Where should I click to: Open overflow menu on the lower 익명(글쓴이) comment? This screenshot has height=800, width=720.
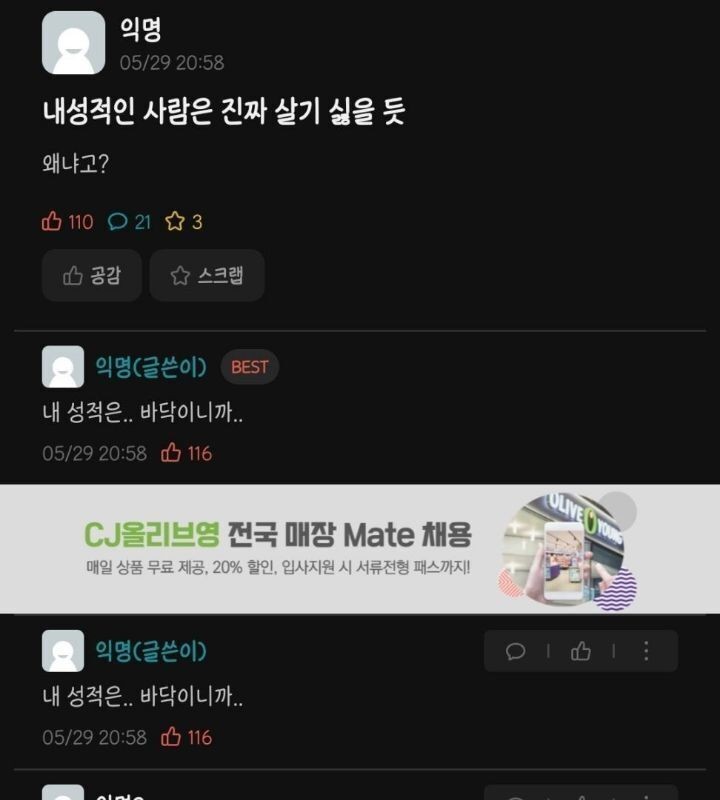pos(646,651)
